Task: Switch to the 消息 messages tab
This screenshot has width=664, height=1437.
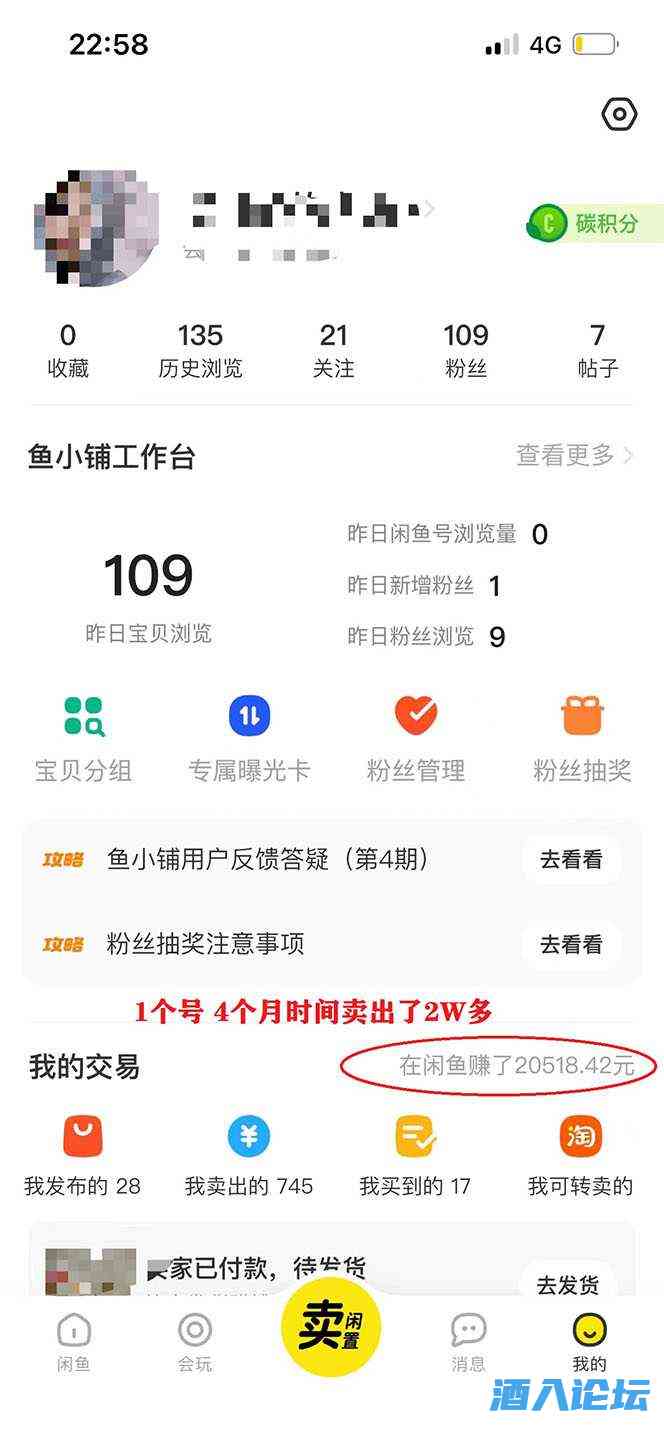Action: 468,1342
